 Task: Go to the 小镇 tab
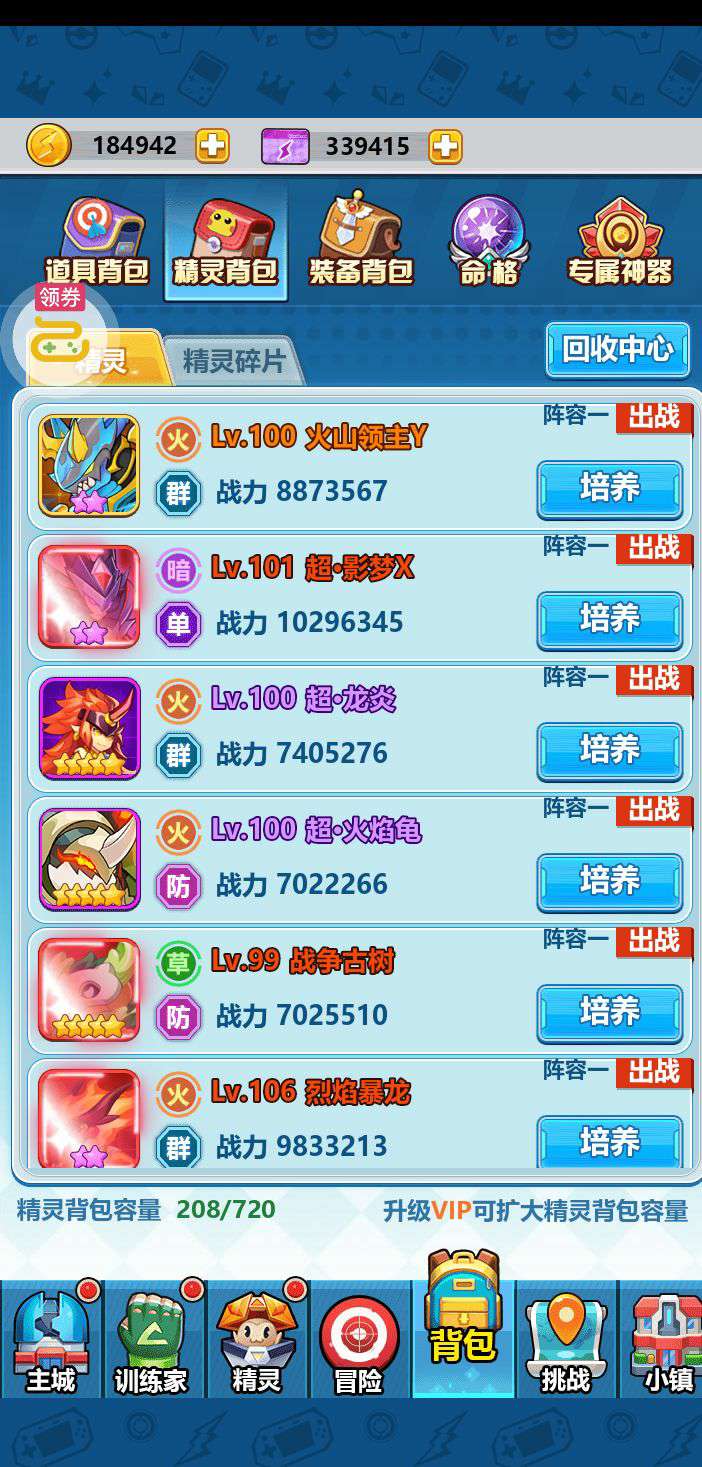click(x=665, y=1343)
